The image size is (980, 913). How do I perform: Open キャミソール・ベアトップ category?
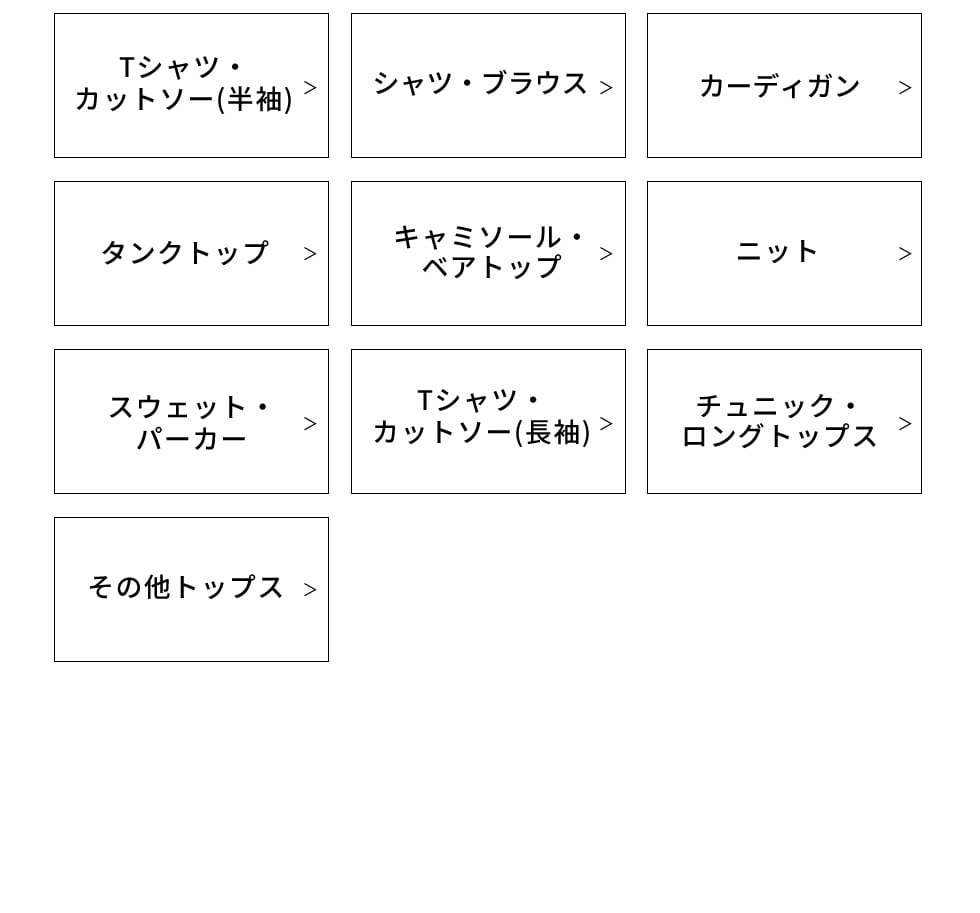(x=488, y=254)
